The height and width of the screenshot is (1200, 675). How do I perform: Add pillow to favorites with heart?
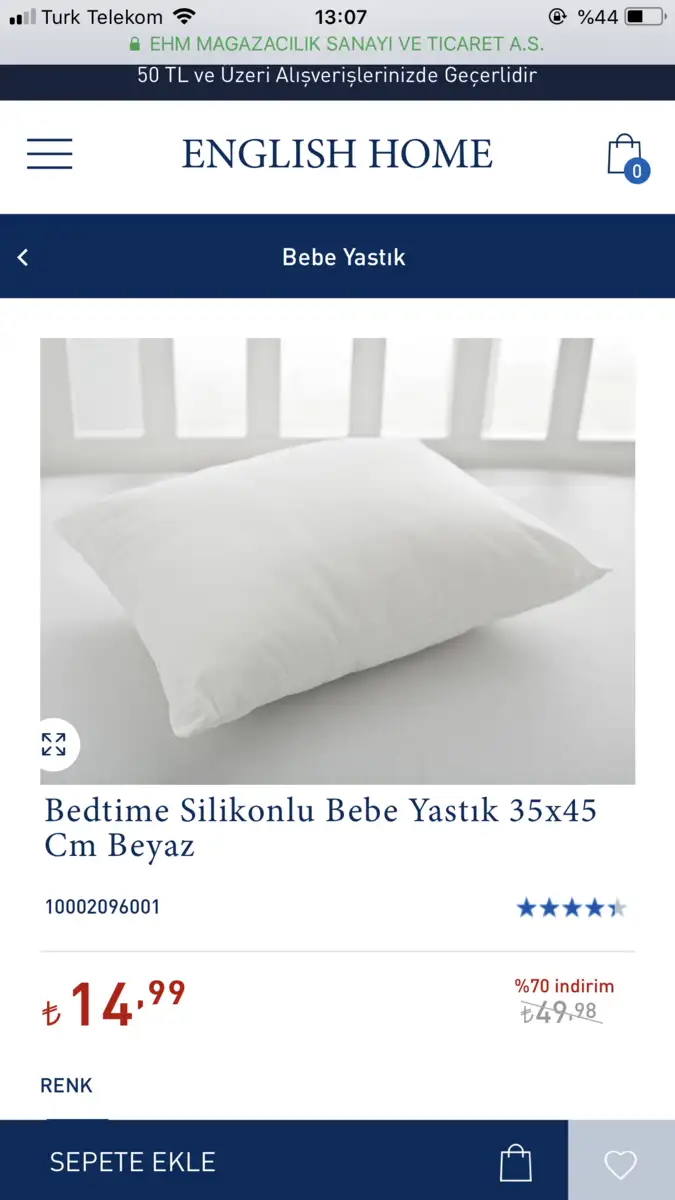tap(620, 1163)
